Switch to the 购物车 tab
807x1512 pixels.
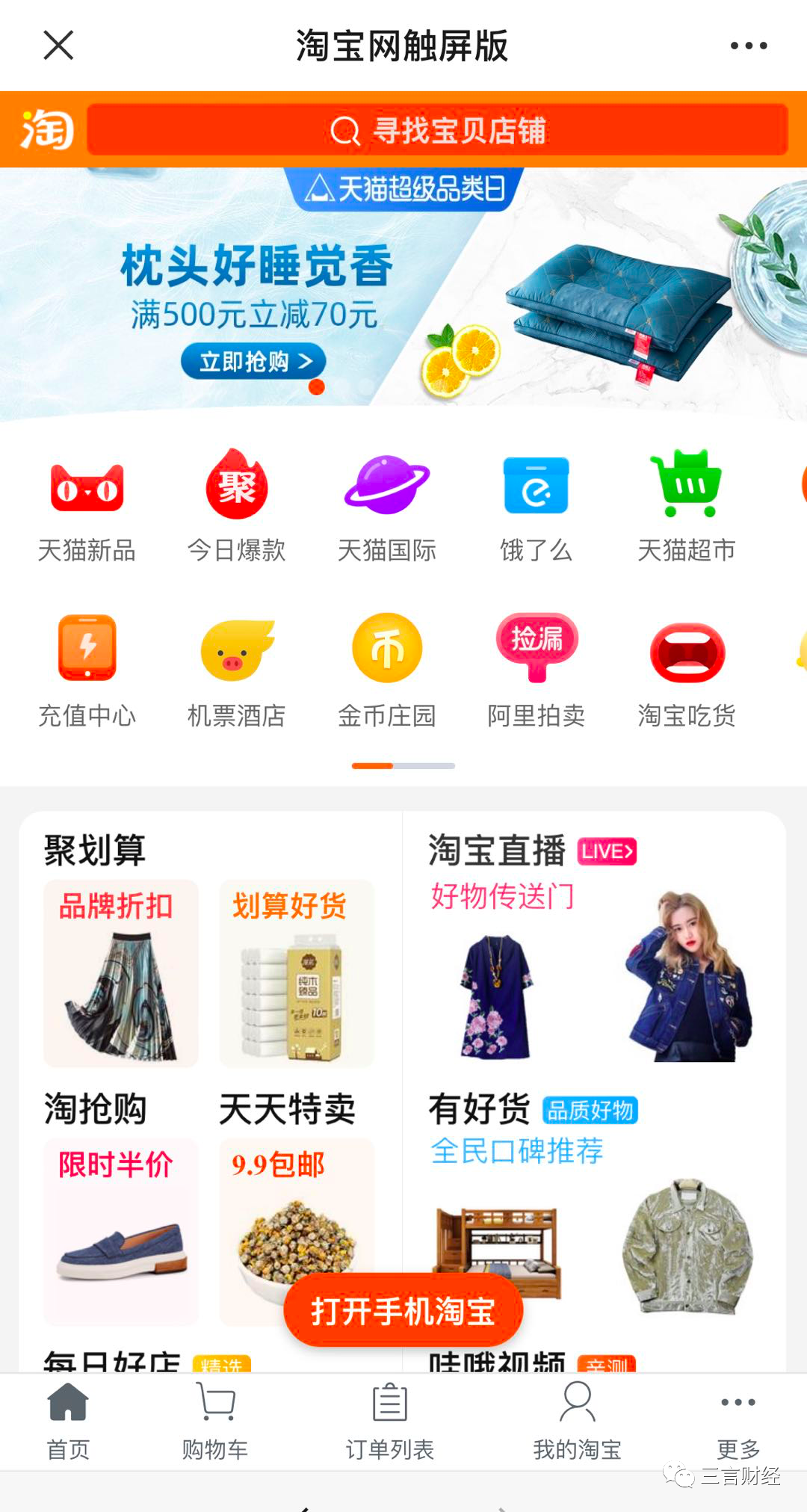pyautogui.click(x=215, y=1420)
